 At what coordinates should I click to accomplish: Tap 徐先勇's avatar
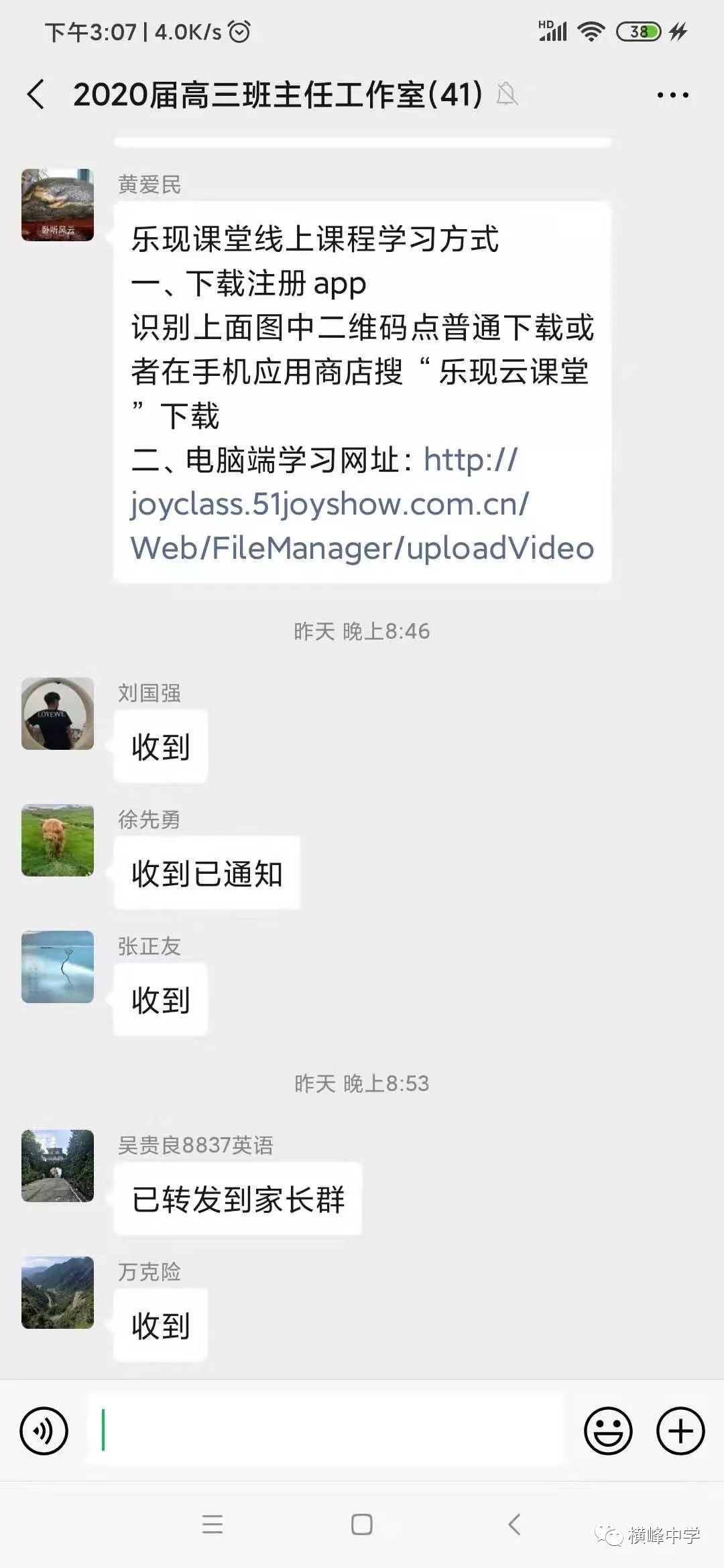click(x=58, y=840)
